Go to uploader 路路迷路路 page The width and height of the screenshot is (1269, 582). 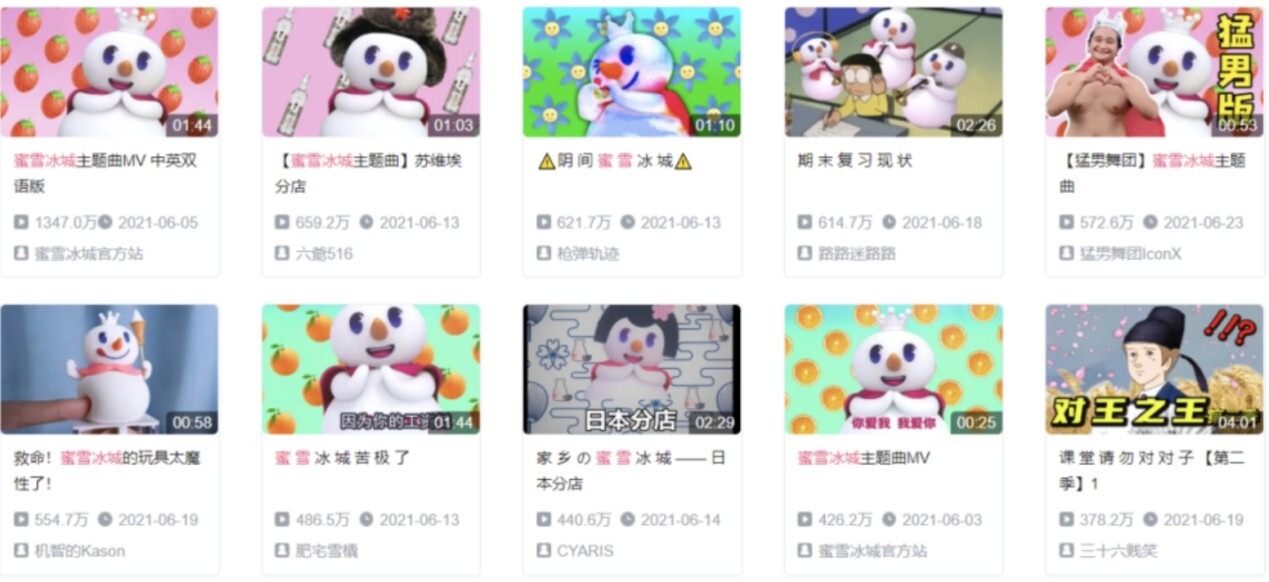pyautogui.click(x=857, y=254)
